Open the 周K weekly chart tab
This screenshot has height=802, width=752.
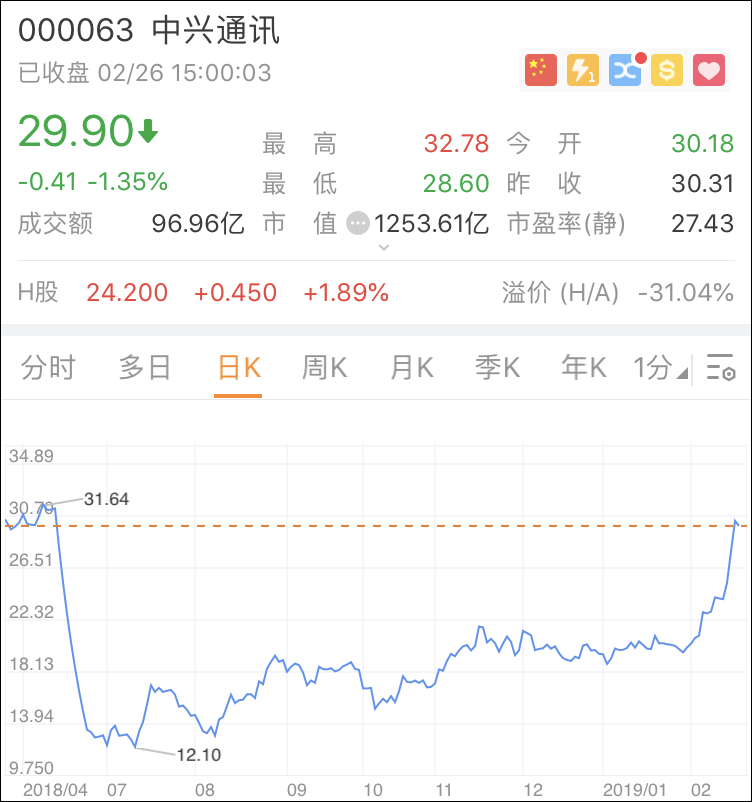pyautogui.click(x=322, y=368)
